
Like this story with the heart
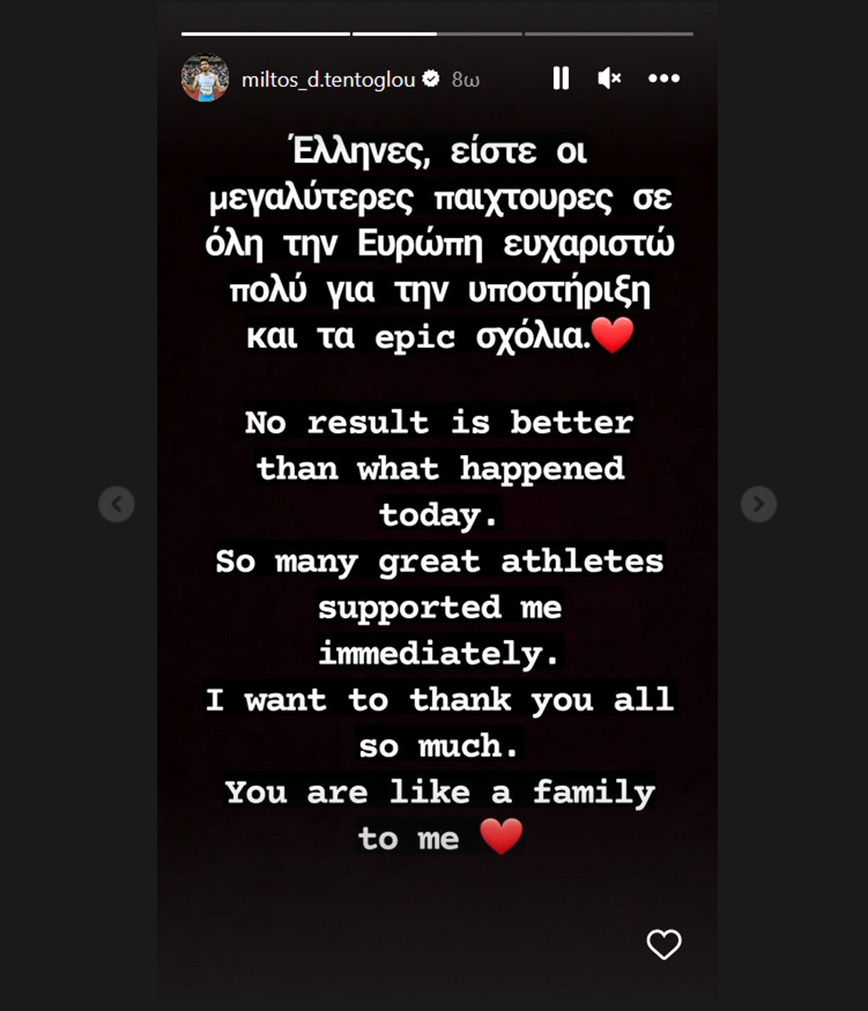[x=664, y=944]
